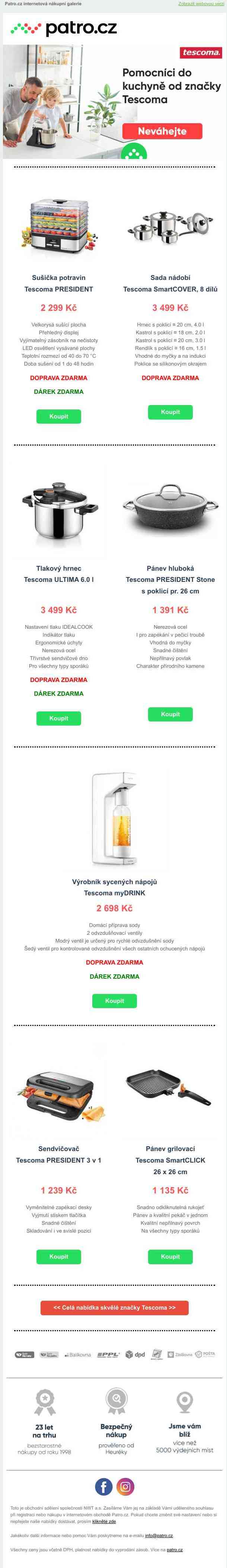
Task: Buy the Tlakový hrnec ULTIMA 6.0 l
Action: tap(58, 718)
